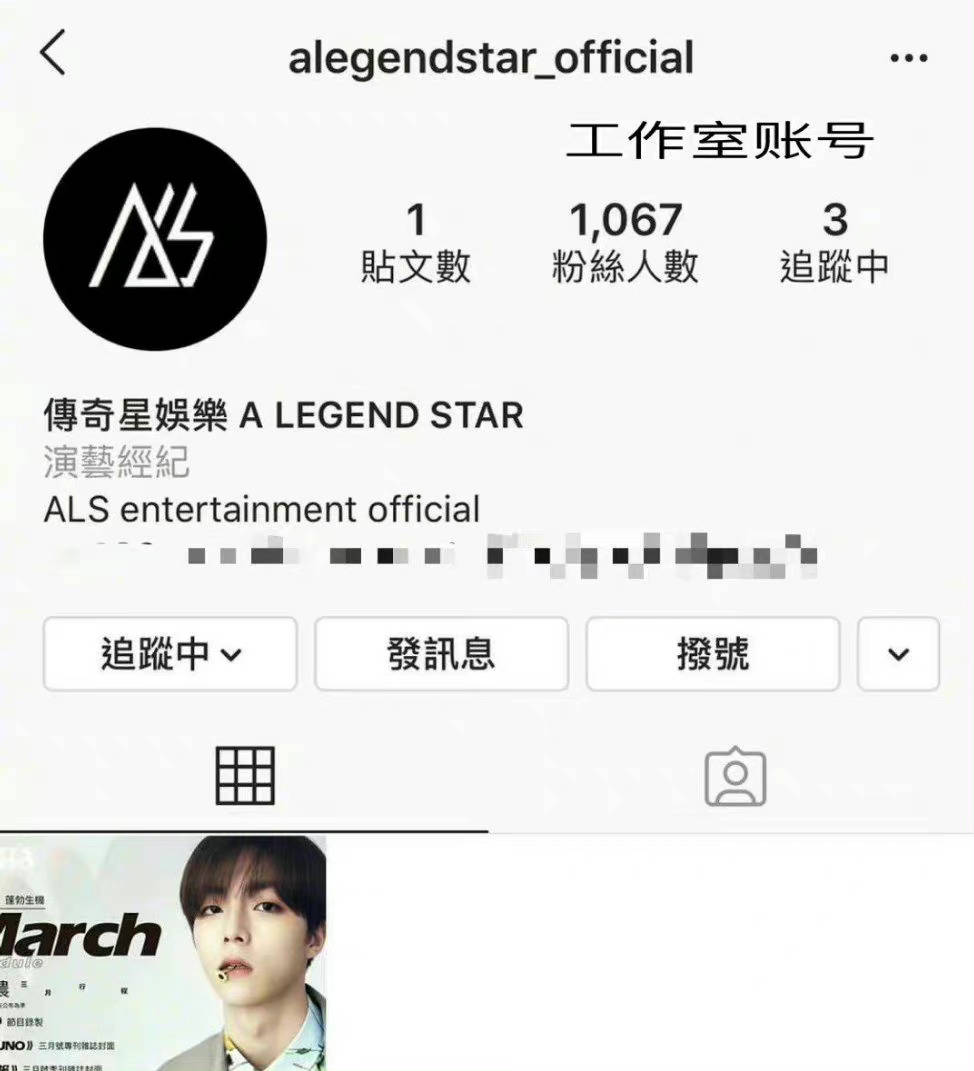
Task: Open the three-dot overflow menu
Action: click(908, 58)
